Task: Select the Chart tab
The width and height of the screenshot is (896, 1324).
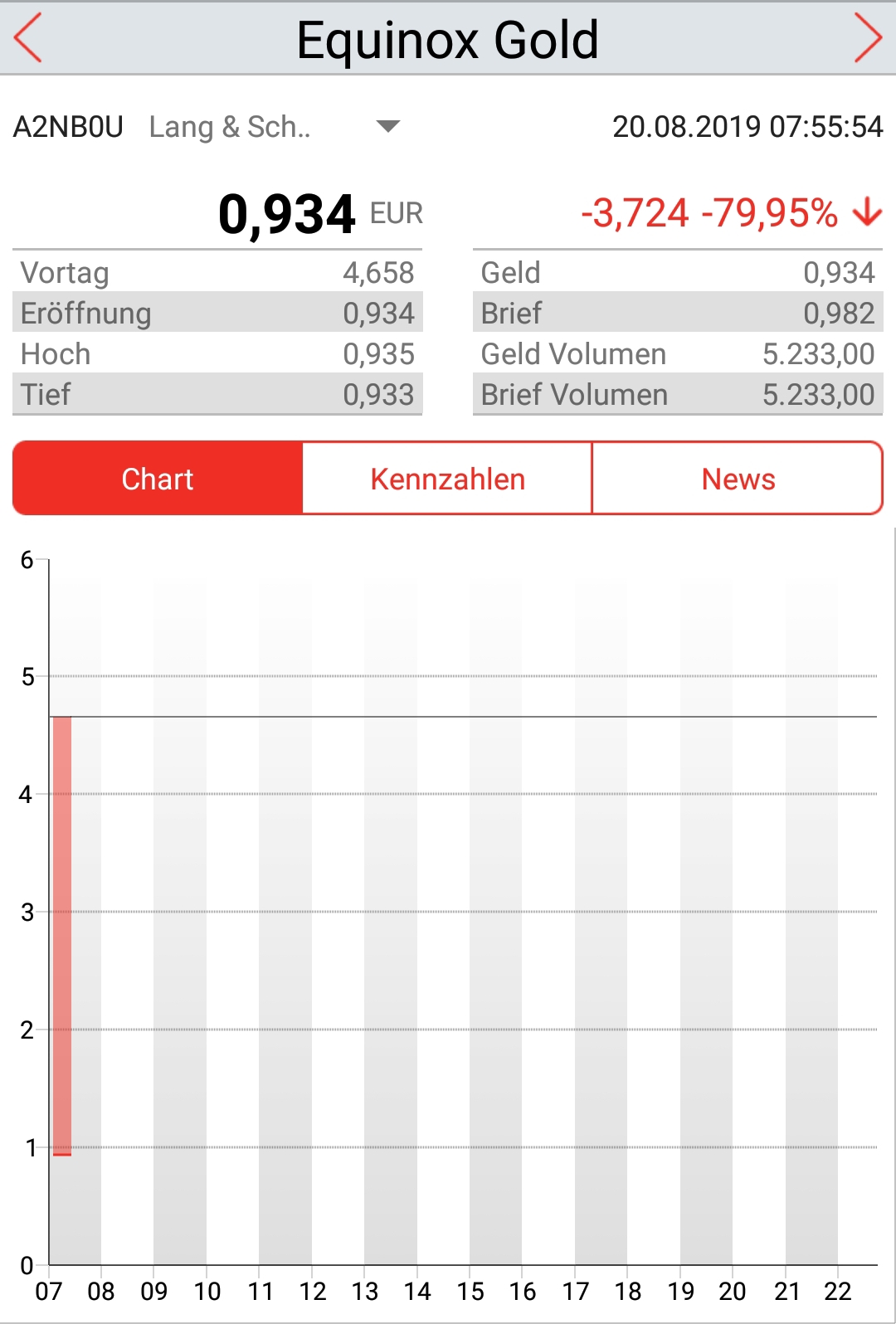Action: coord(158,479)
